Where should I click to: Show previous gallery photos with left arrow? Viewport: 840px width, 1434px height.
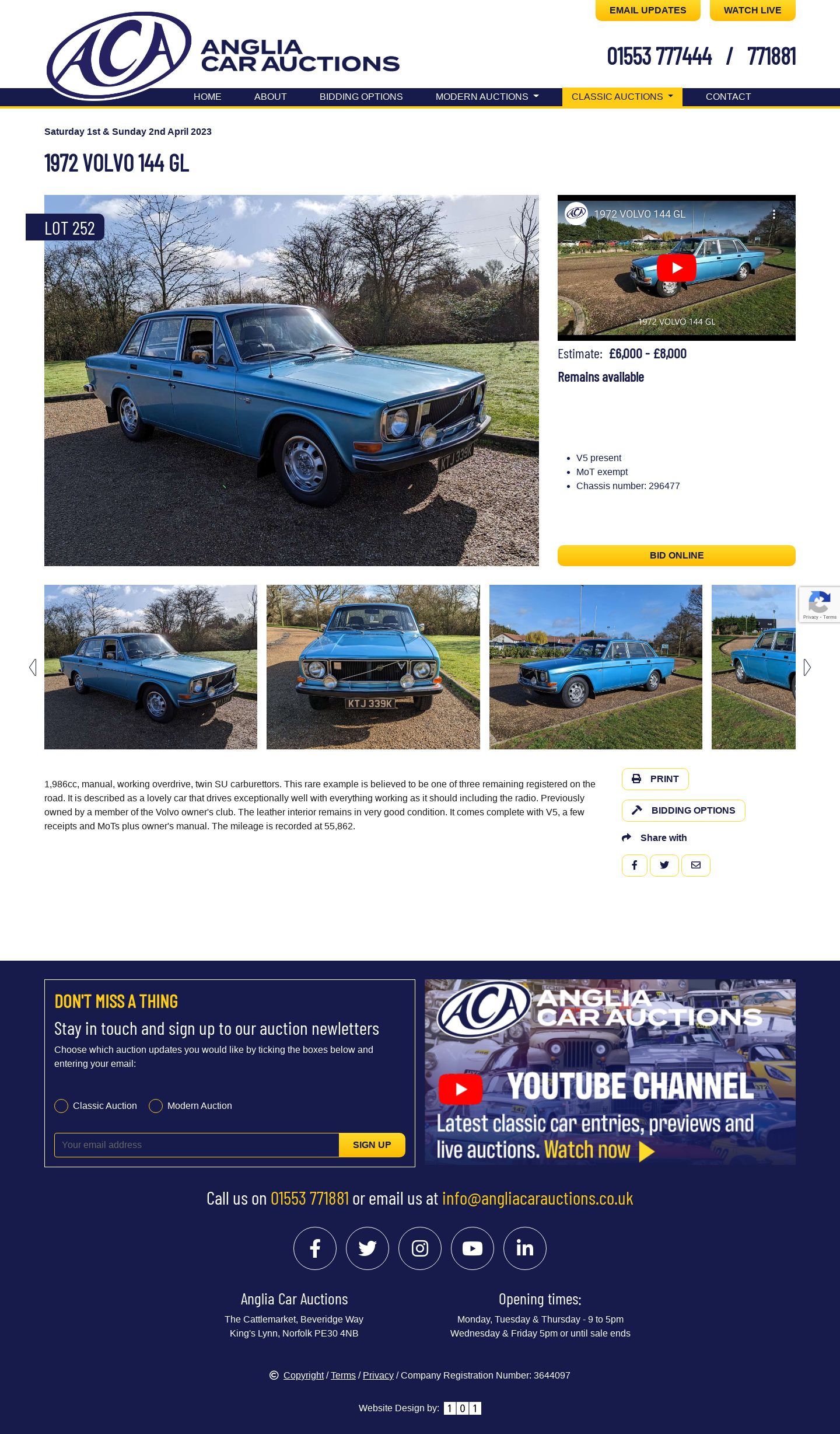coord(33,667)
